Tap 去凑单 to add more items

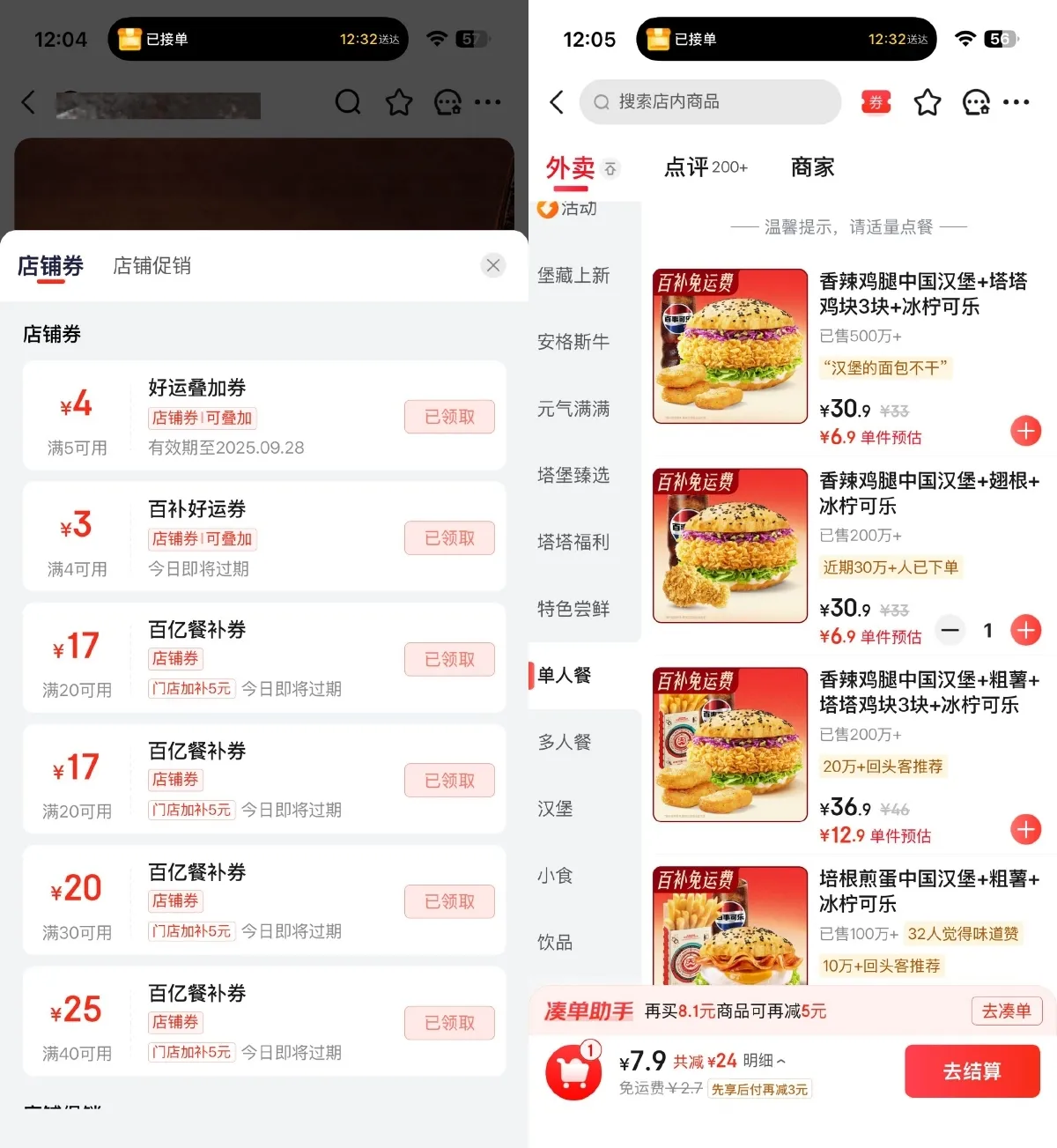click(x=1006, y=1011)
